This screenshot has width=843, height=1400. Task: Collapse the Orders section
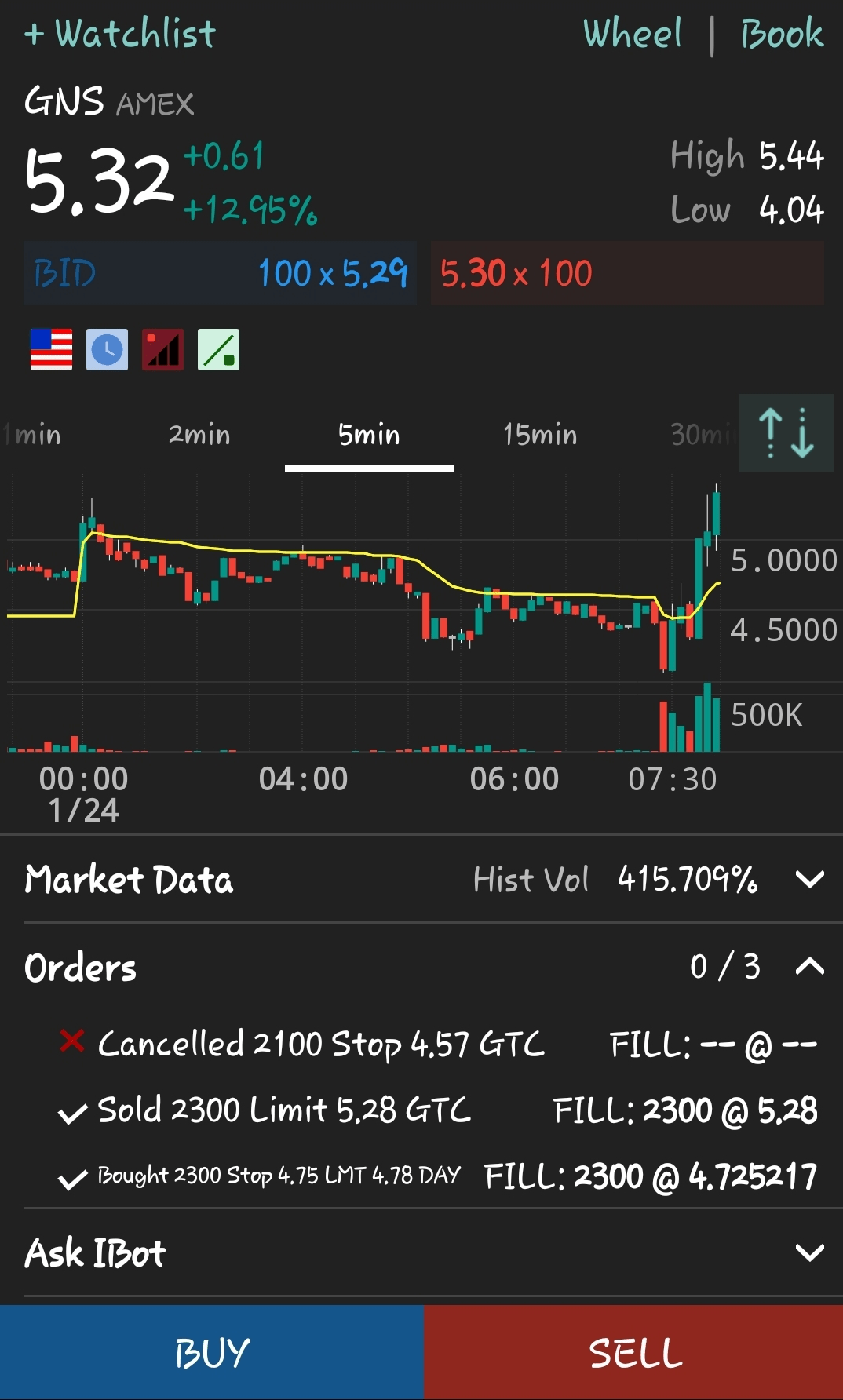tap(809, 967)
